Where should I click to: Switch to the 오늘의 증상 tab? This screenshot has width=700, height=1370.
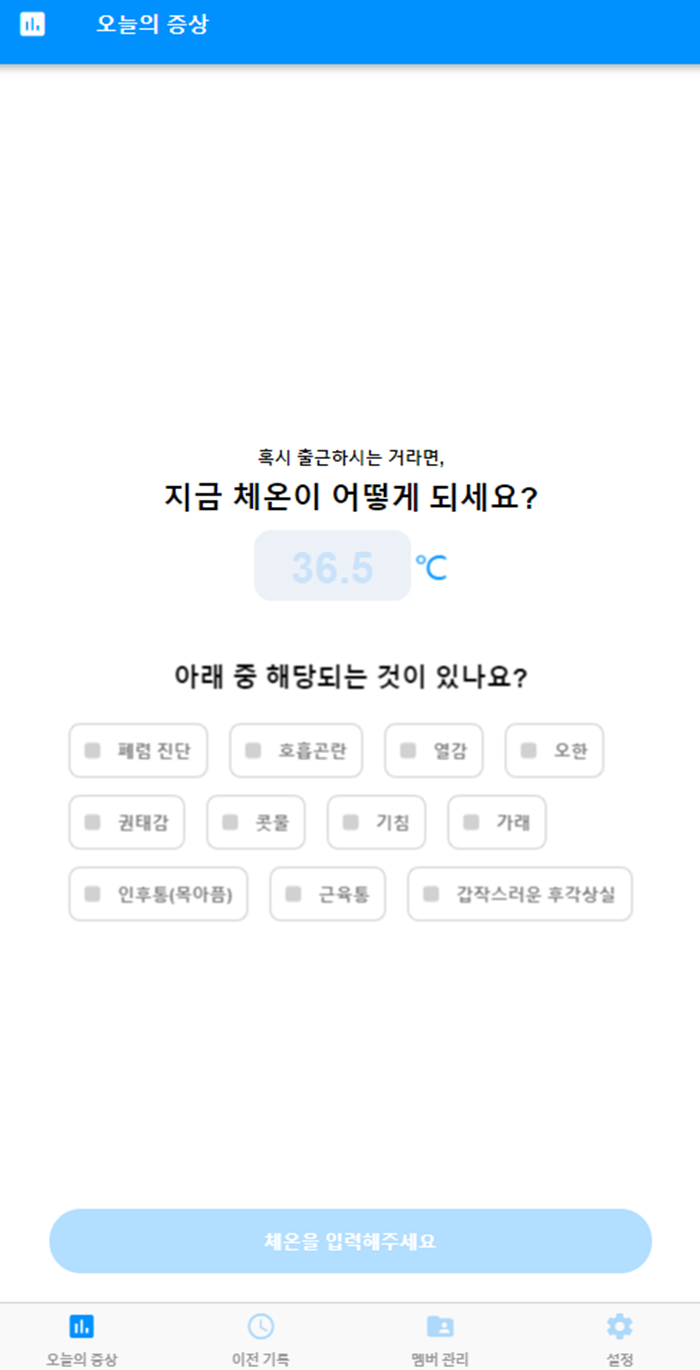coord(82,1338)
